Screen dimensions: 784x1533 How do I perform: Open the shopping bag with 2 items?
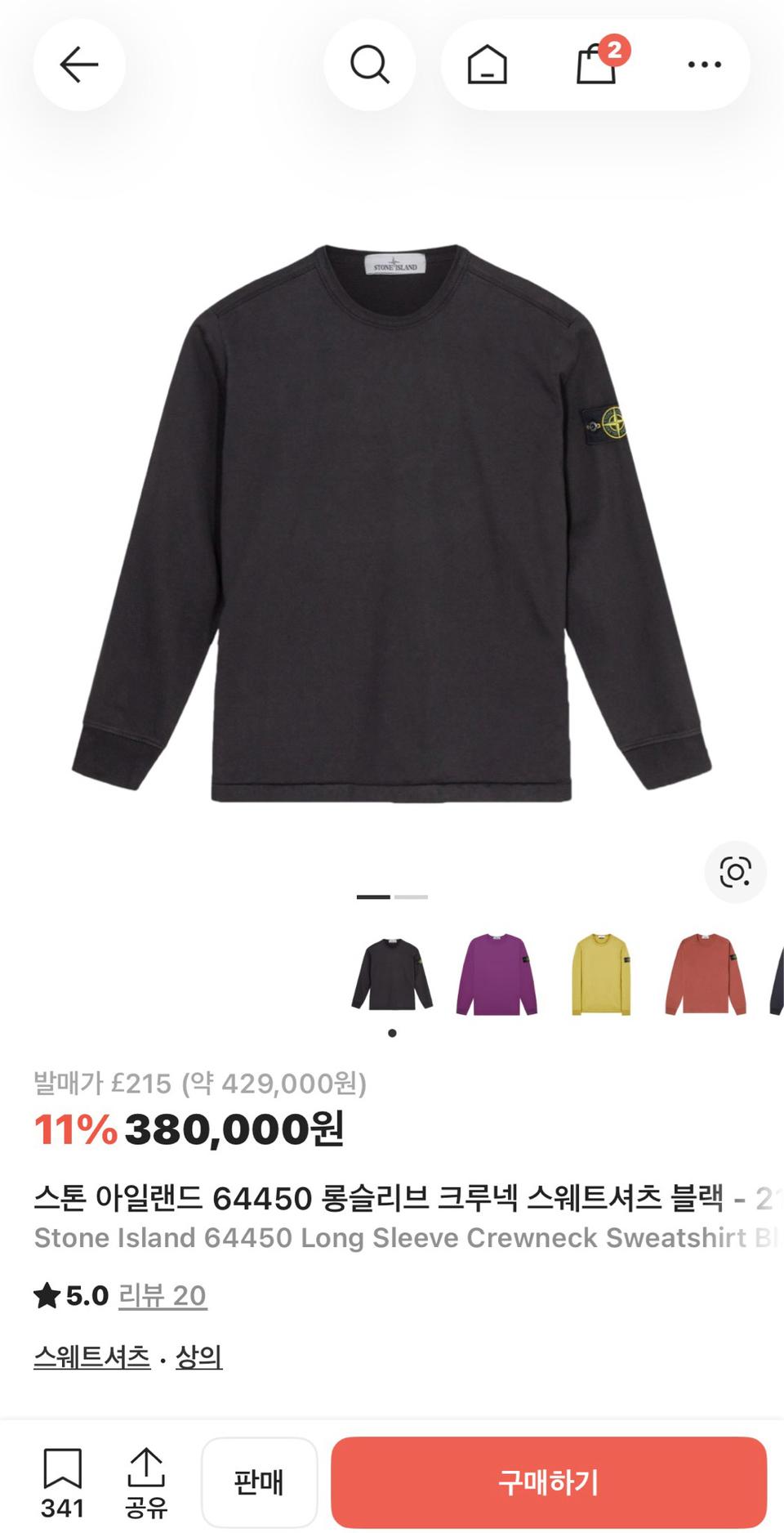[599, 62]
